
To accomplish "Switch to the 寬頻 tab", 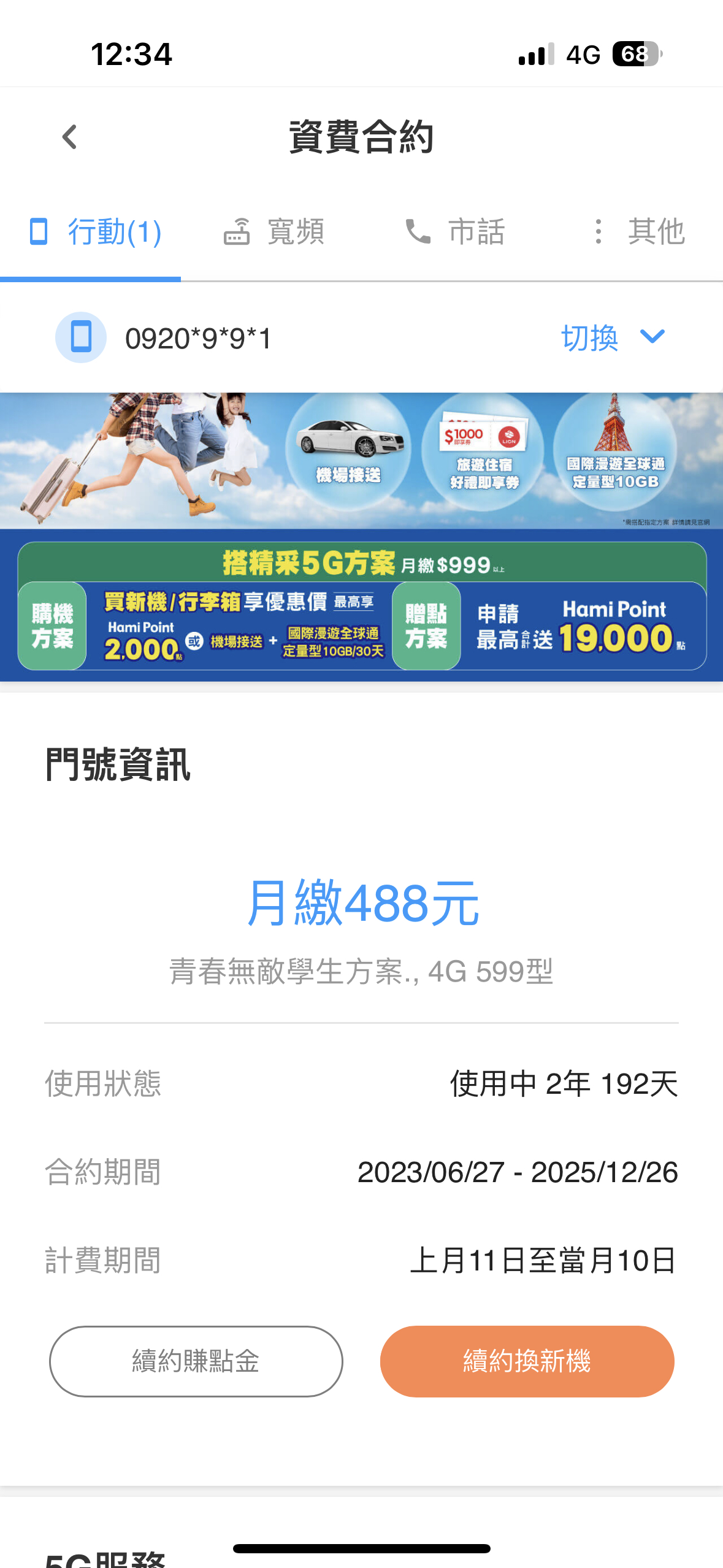I will point(274,233).
